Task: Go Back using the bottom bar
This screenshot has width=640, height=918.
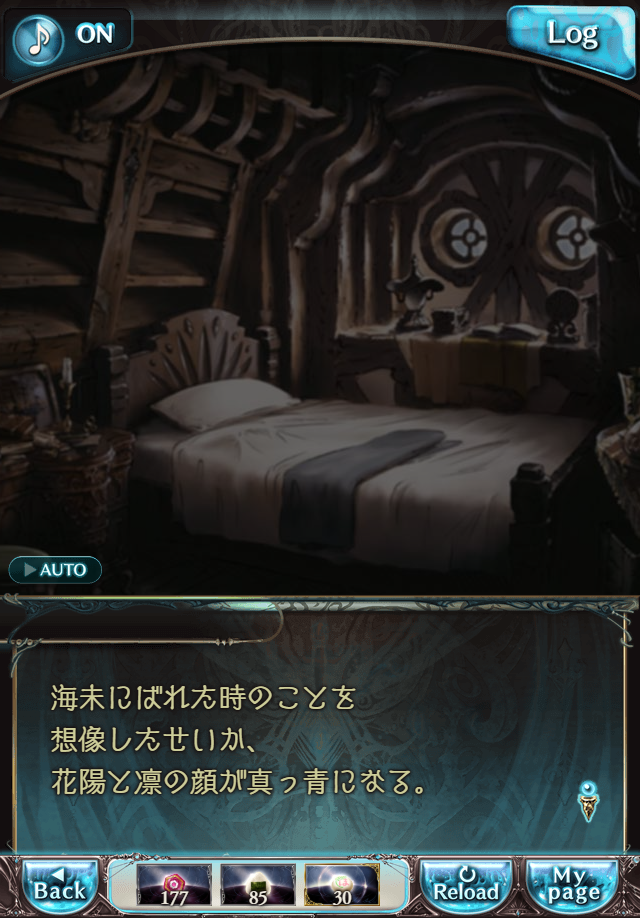Action: pyautogui.click(x=60, y=886)
